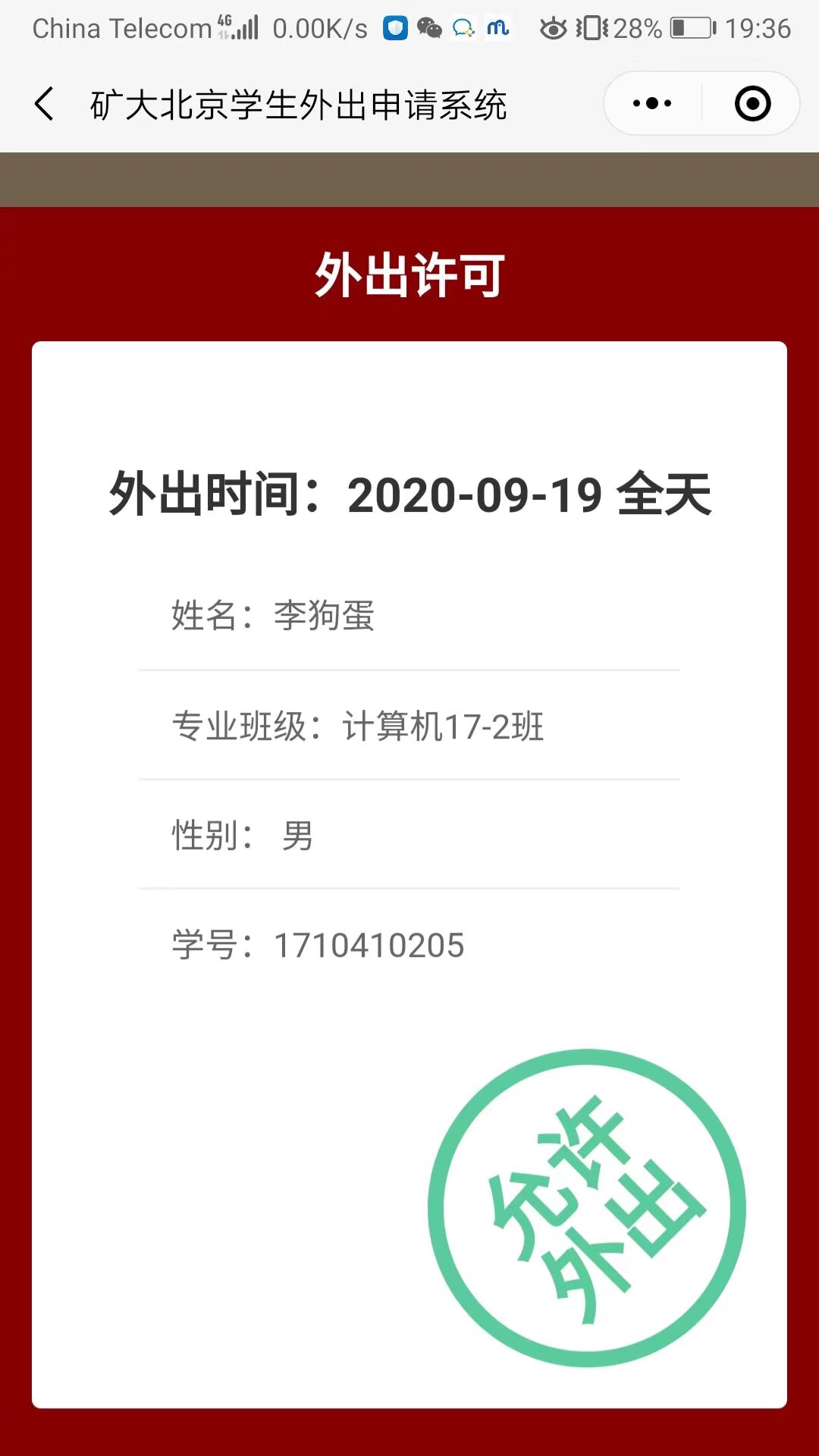Go back from the 矿大北京学生外出申请系统 page
This screenshot has height=1456, width=819.
click(x=44, y=104)
